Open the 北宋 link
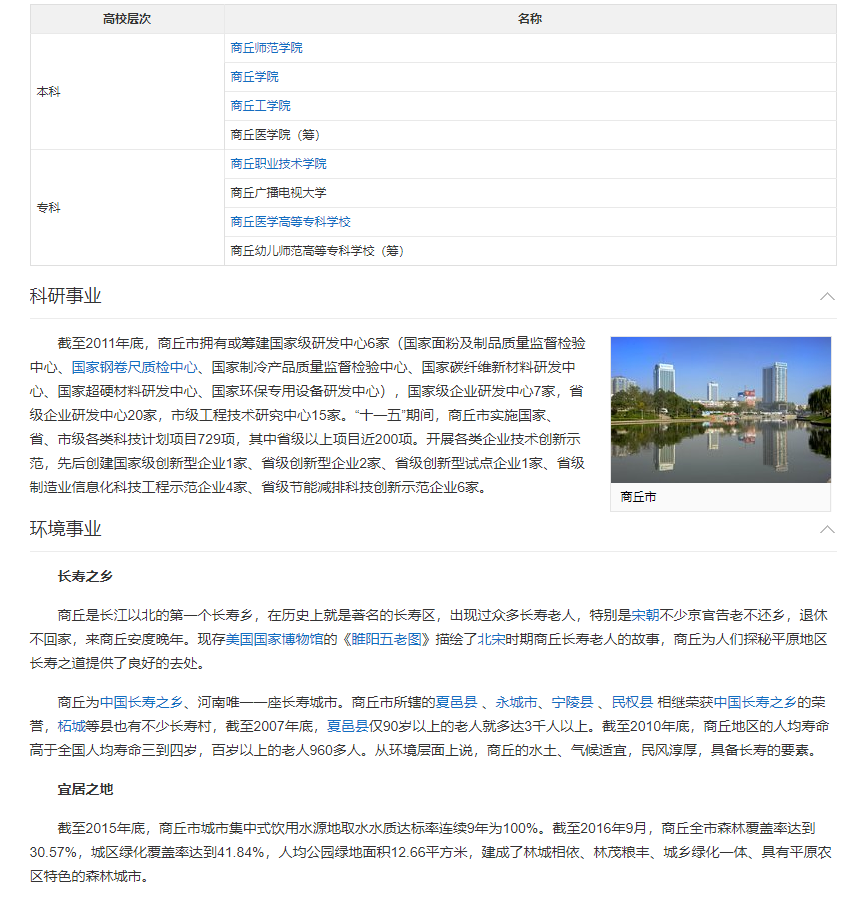865x897 pixels. (x=490, y=639)
